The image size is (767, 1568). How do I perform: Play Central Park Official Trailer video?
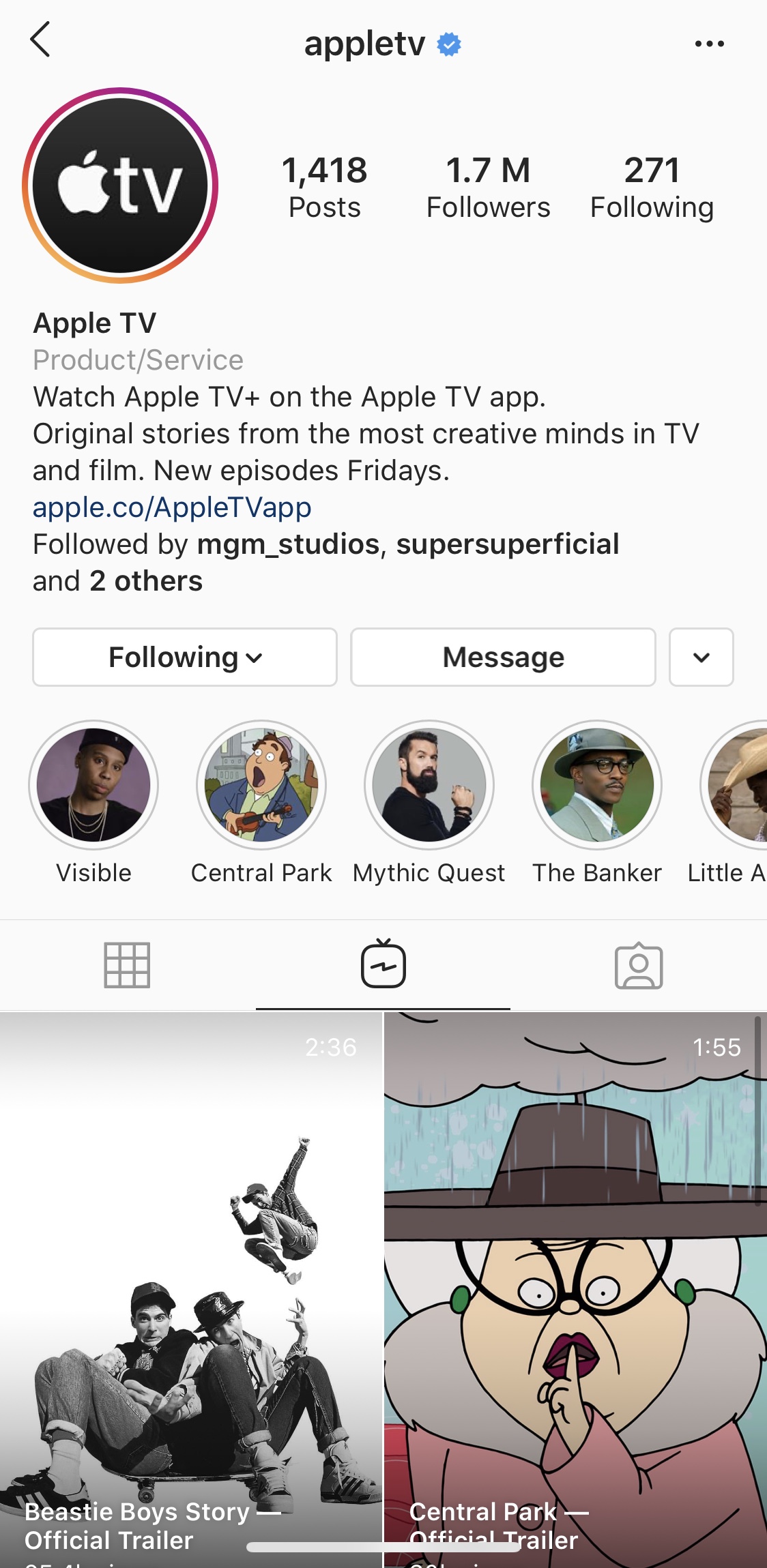tap(575, 1289)
